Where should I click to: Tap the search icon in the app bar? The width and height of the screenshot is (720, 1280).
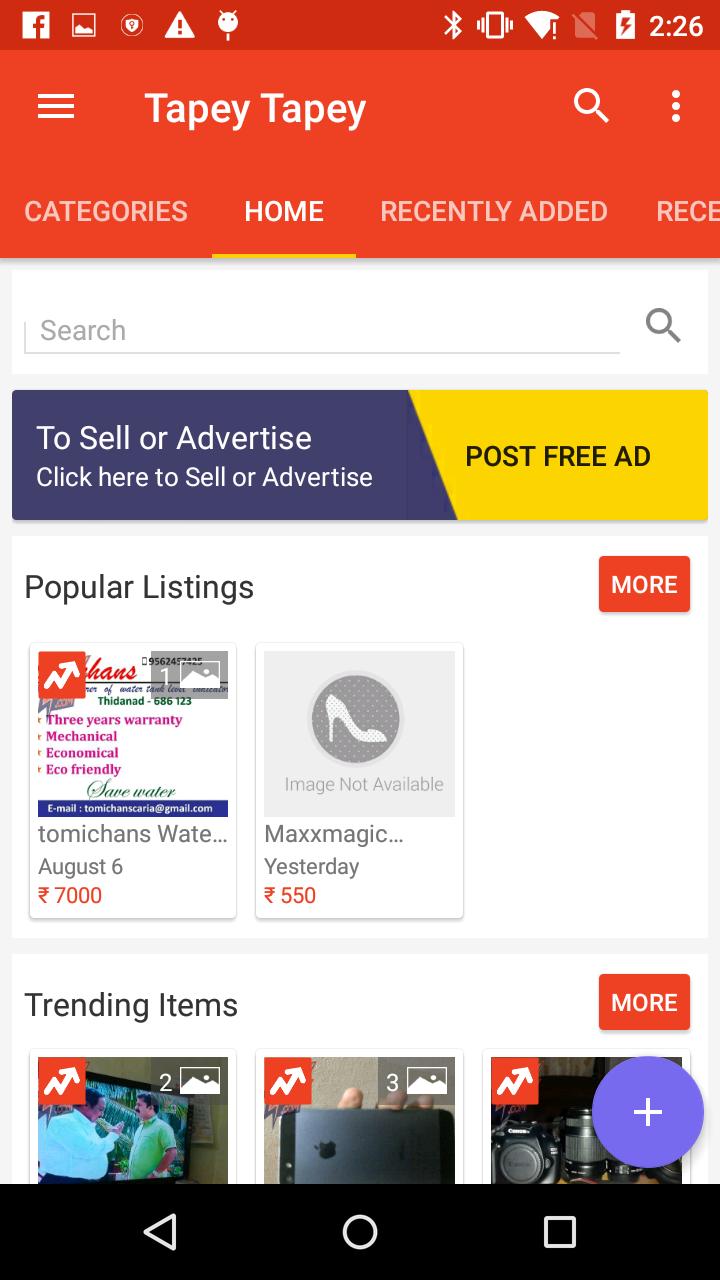click(591, 105)
